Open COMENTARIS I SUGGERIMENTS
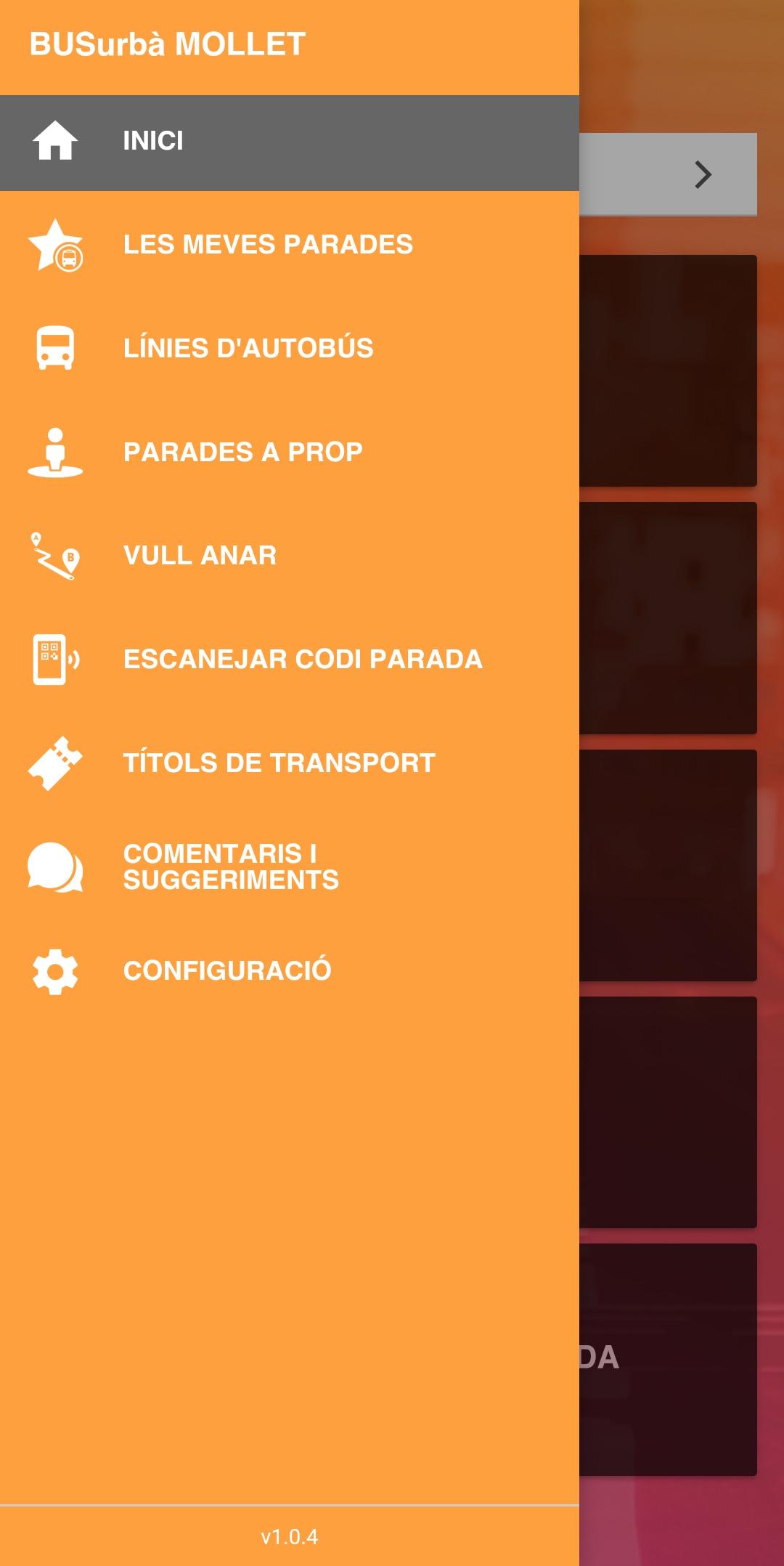This screenshot has width=784, height=1566. [289, 867]
